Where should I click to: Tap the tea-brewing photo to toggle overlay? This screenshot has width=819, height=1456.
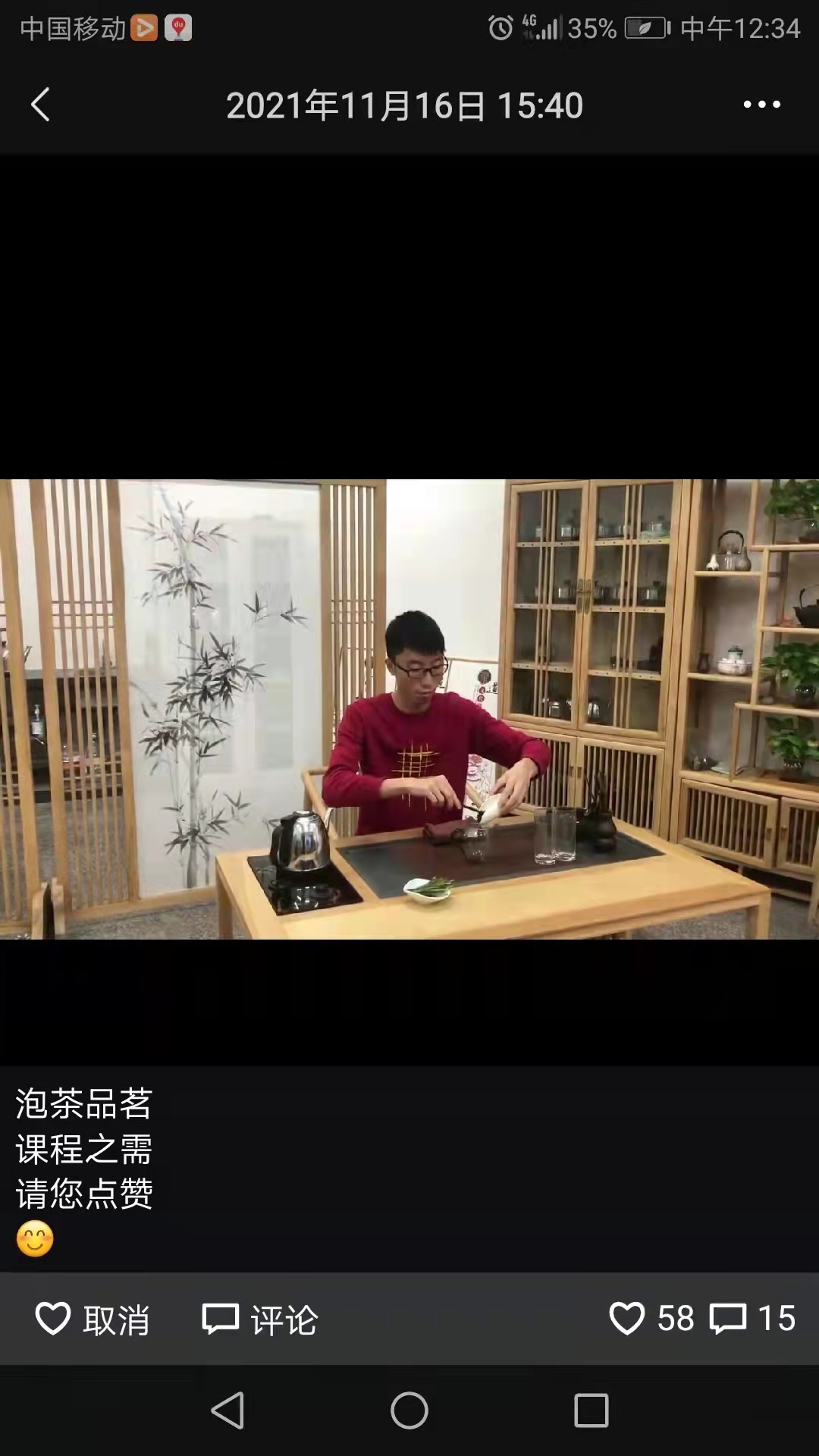409,709
